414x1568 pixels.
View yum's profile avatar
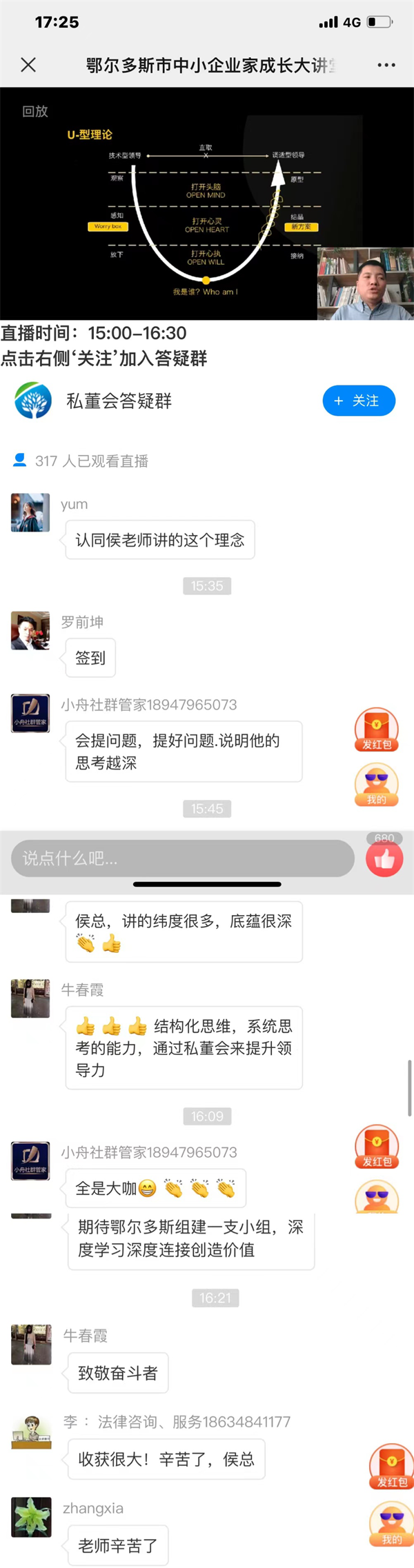coord(30,512)
